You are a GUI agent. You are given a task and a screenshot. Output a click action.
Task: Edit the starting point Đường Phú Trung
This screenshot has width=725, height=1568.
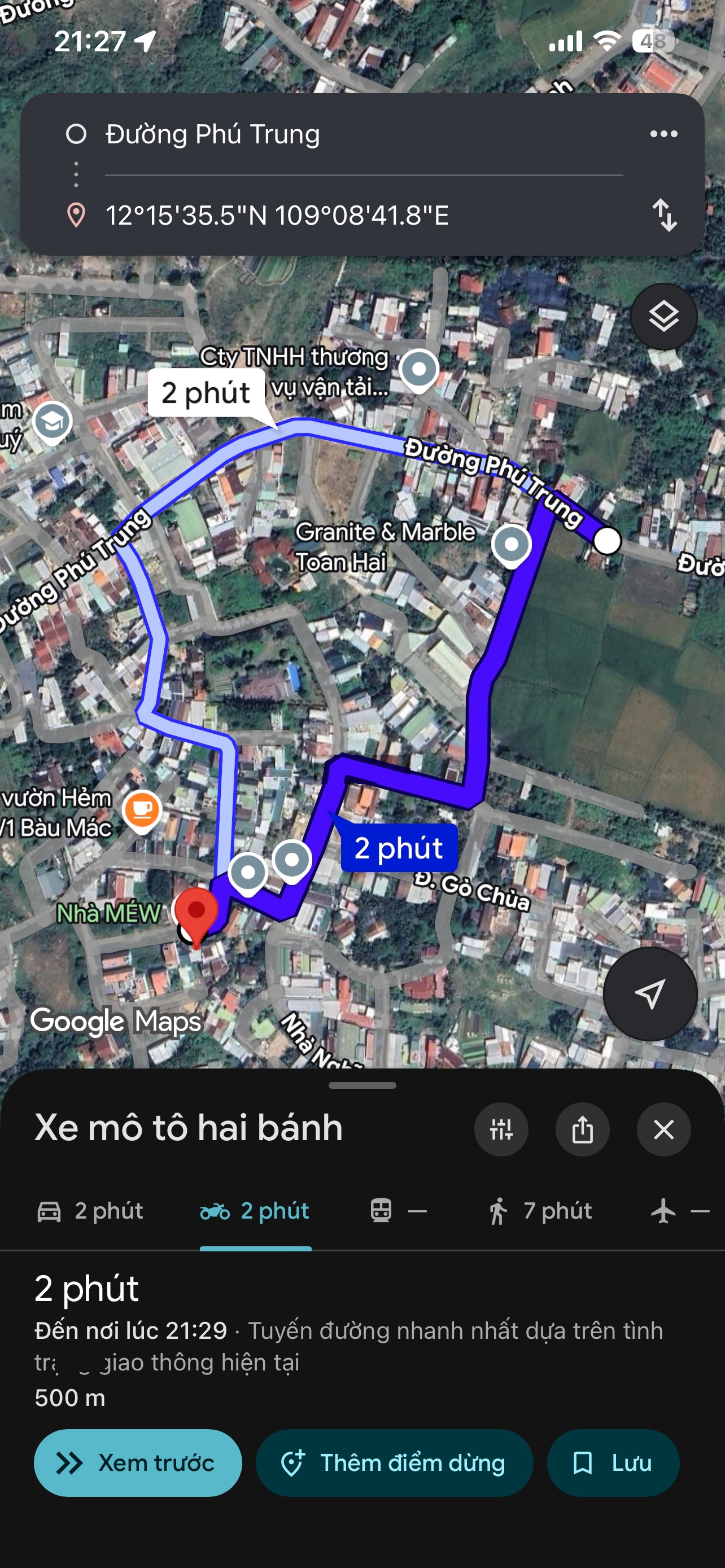click(x=213, y=134)
